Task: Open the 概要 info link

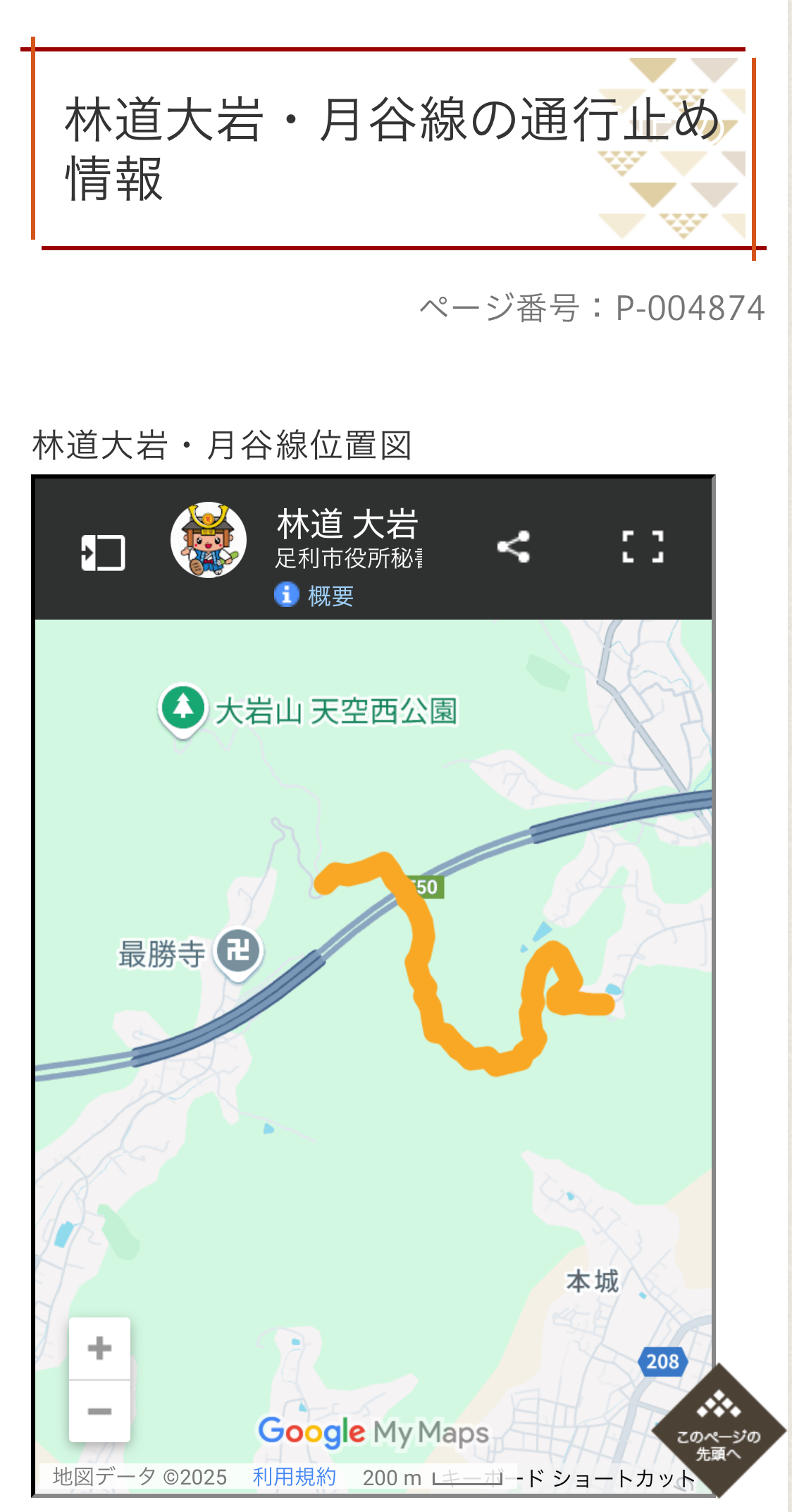Action: pos(330,596)
